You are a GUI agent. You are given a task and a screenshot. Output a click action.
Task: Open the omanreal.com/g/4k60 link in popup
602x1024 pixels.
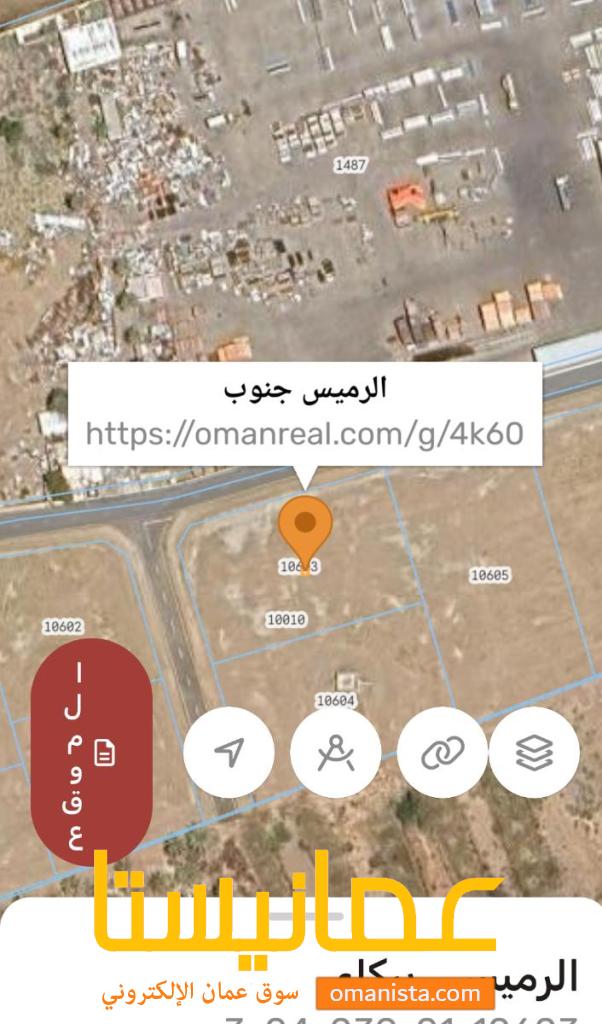(304, 433)
